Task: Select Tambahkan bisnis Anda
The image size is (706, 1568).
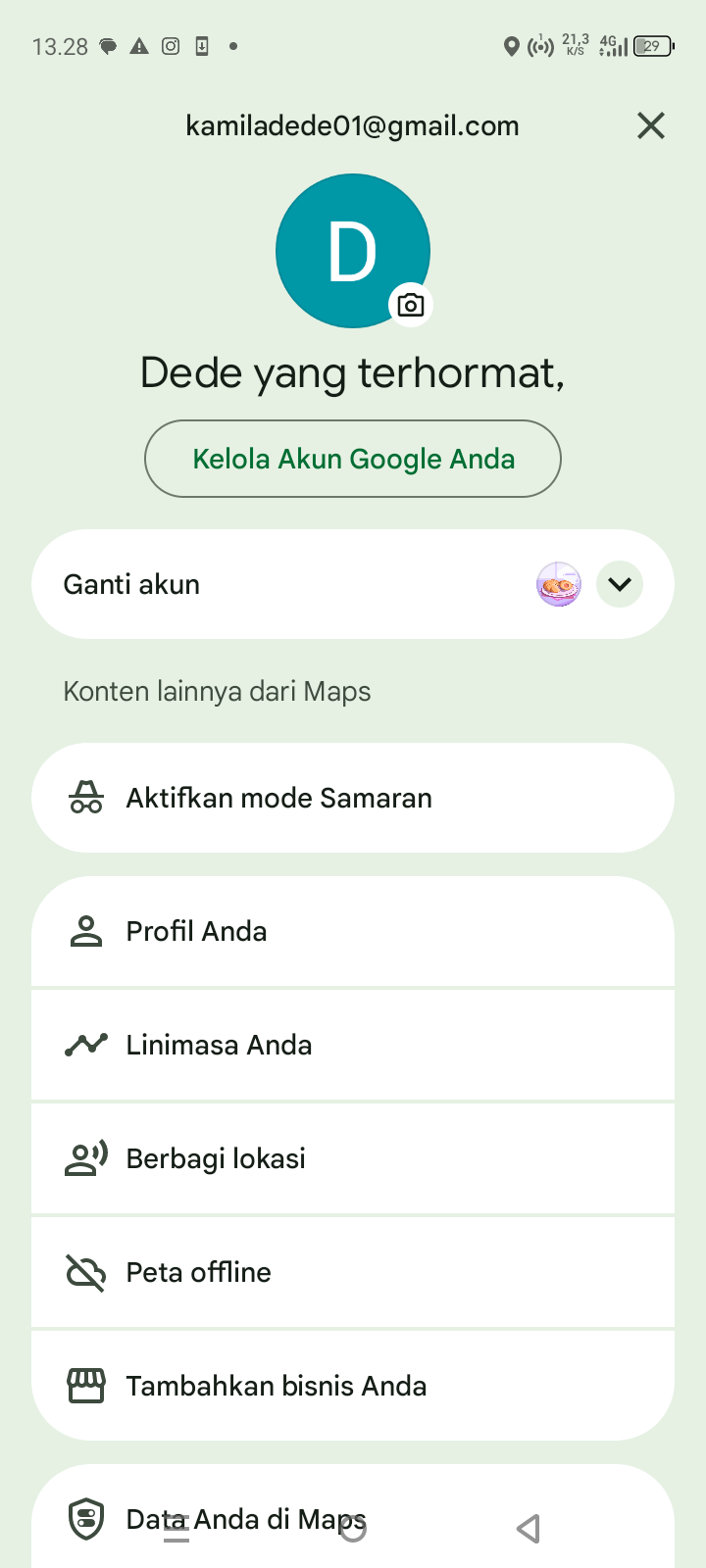Action: coord(353,1386)
